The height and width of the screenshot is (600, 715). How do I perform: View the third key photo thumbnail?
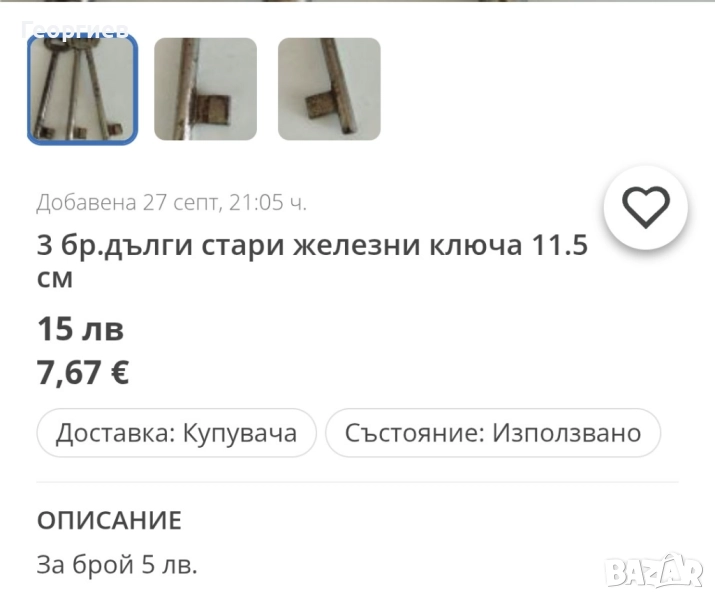click(x=329, y=90)
